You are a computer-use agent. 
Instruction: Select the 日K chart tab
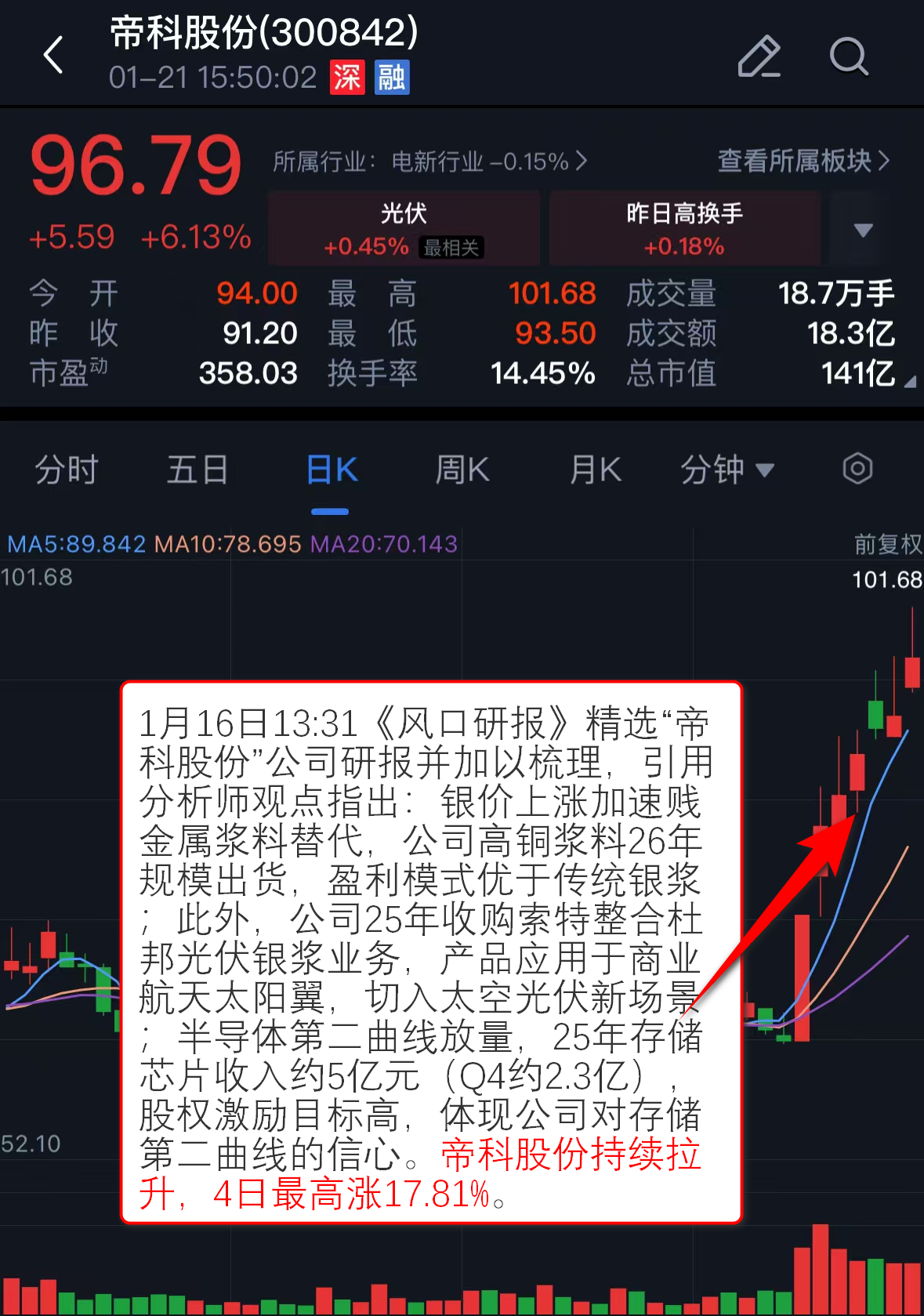click(x=332, y=470)
